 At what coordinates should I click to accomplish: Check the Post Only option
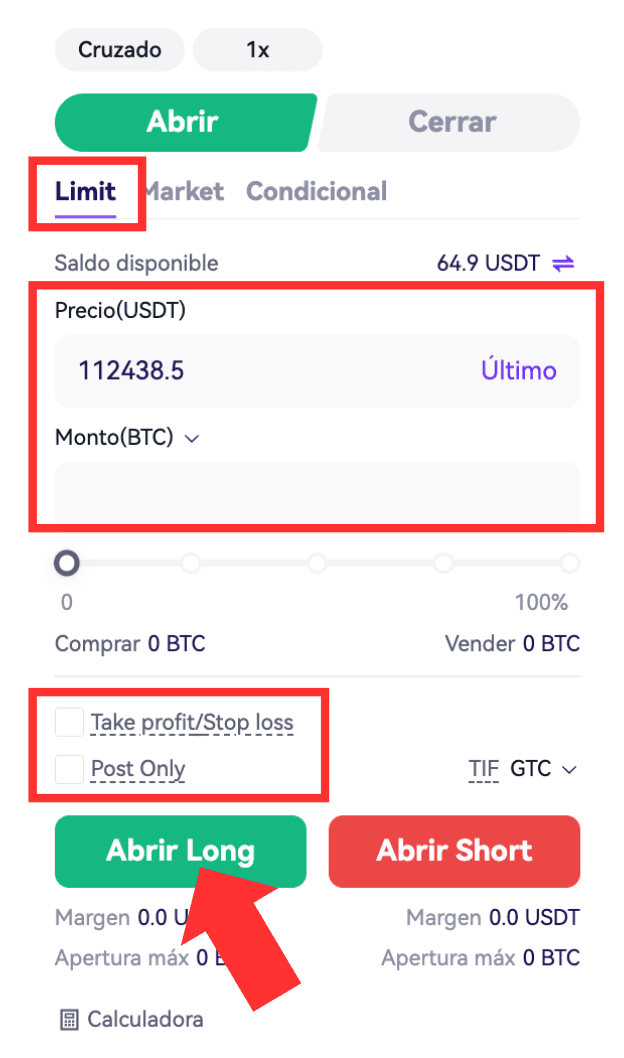(x=69, y=769)
